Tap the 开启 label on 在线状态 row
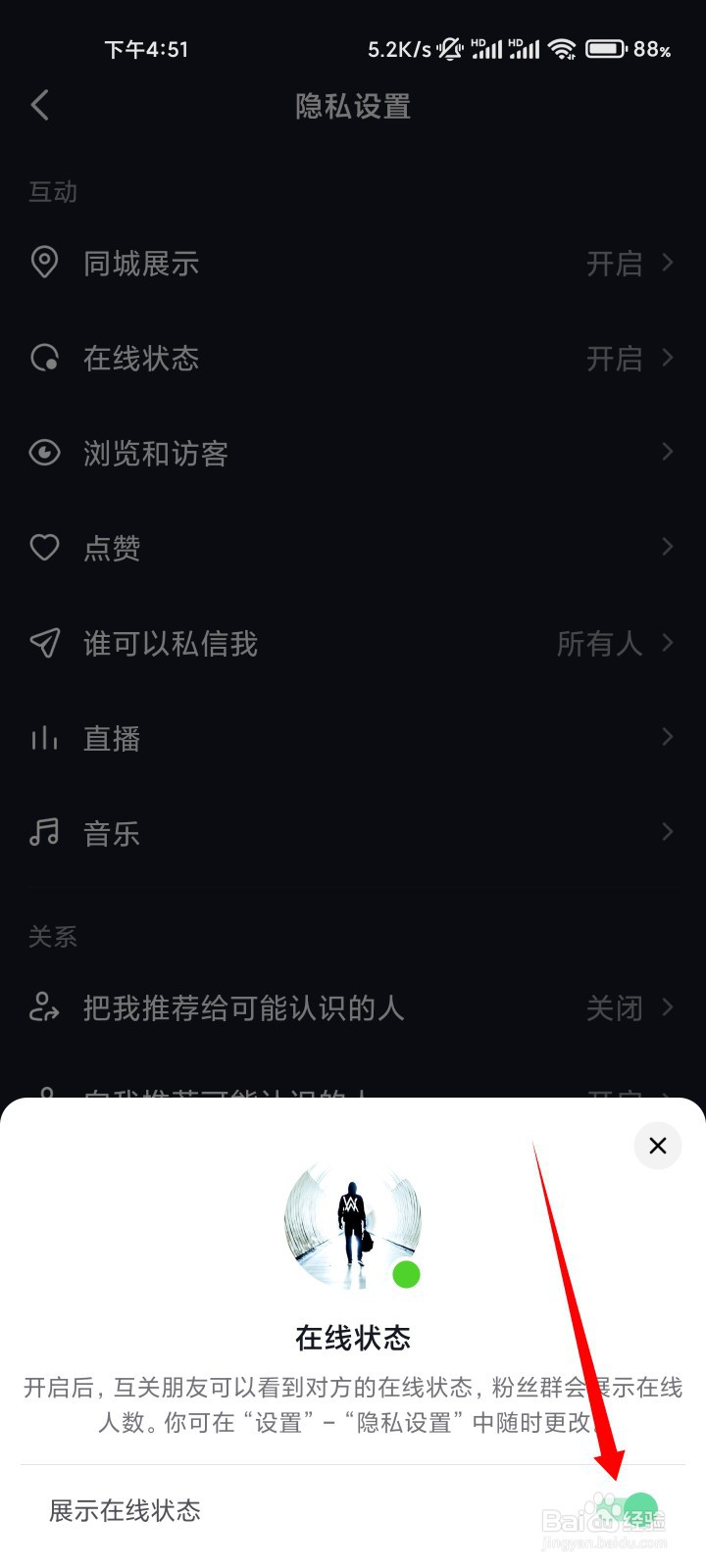 pos(614,358)
